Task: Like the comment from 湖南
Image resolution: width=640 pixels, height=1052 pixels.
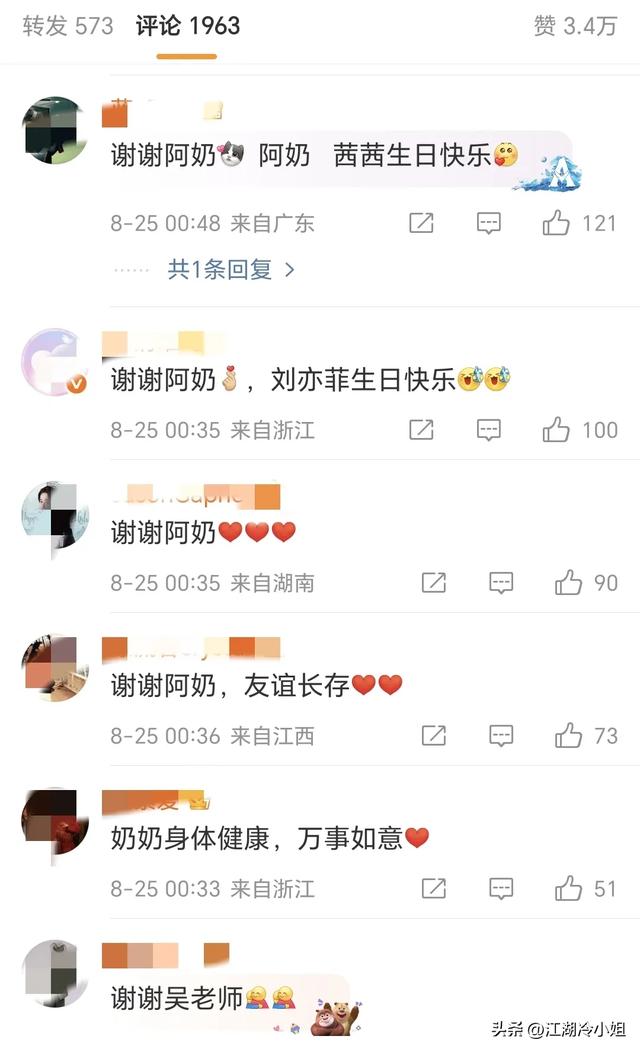Action: tap(569, 582)
